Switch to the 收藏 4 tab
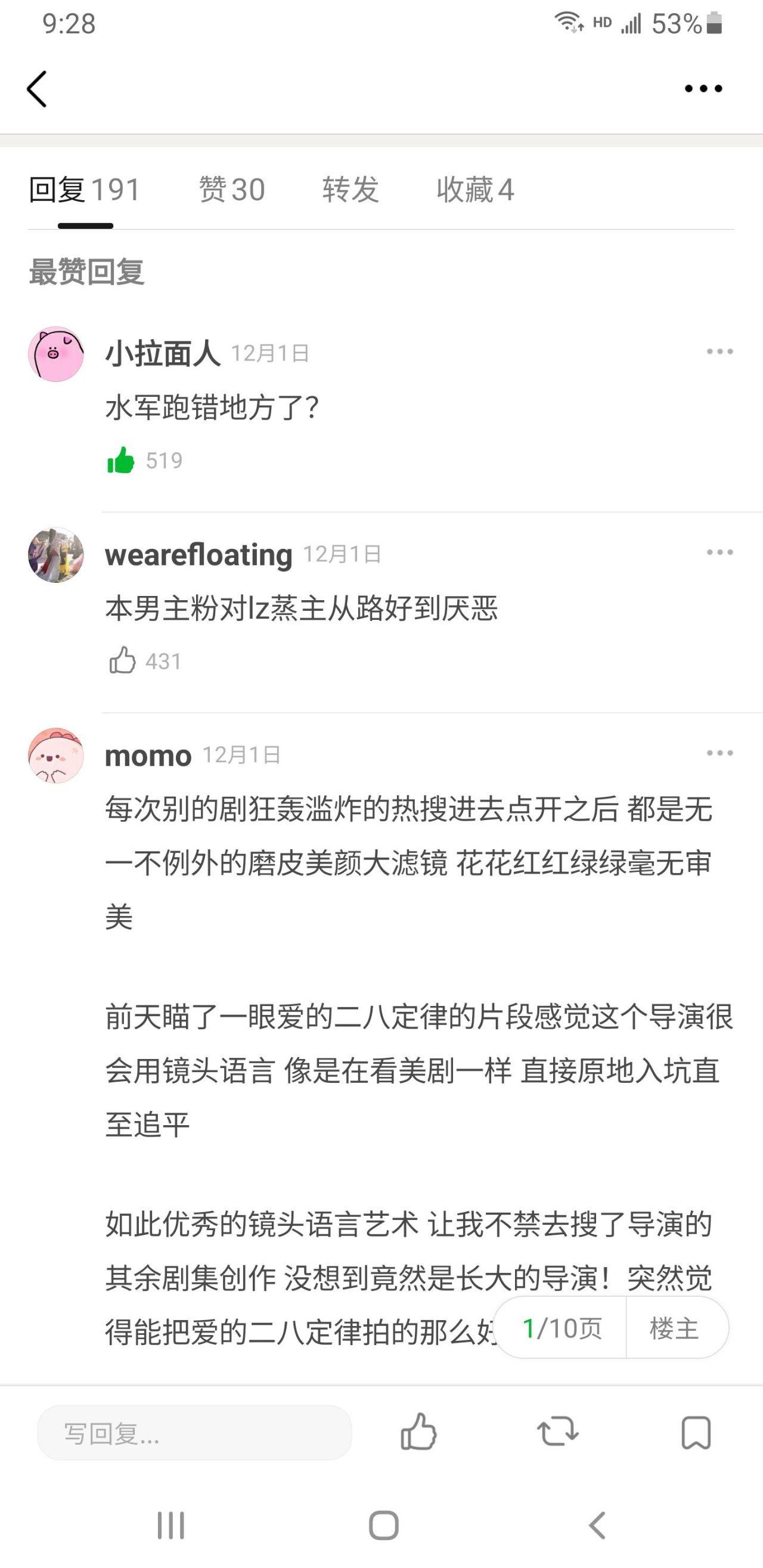Screen dimensions: 763x1568 point(475,190)
